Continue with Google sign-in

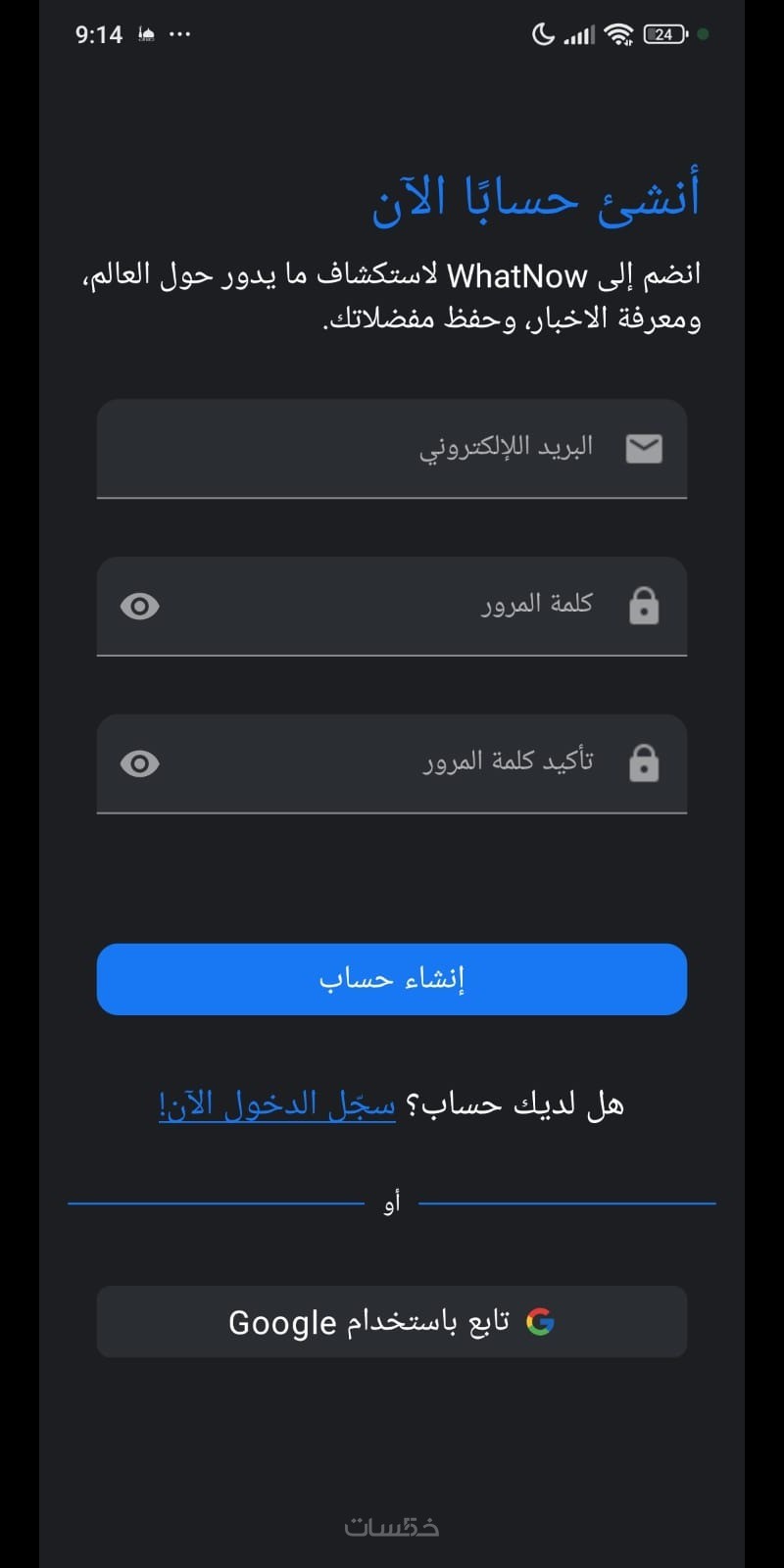392,1322
